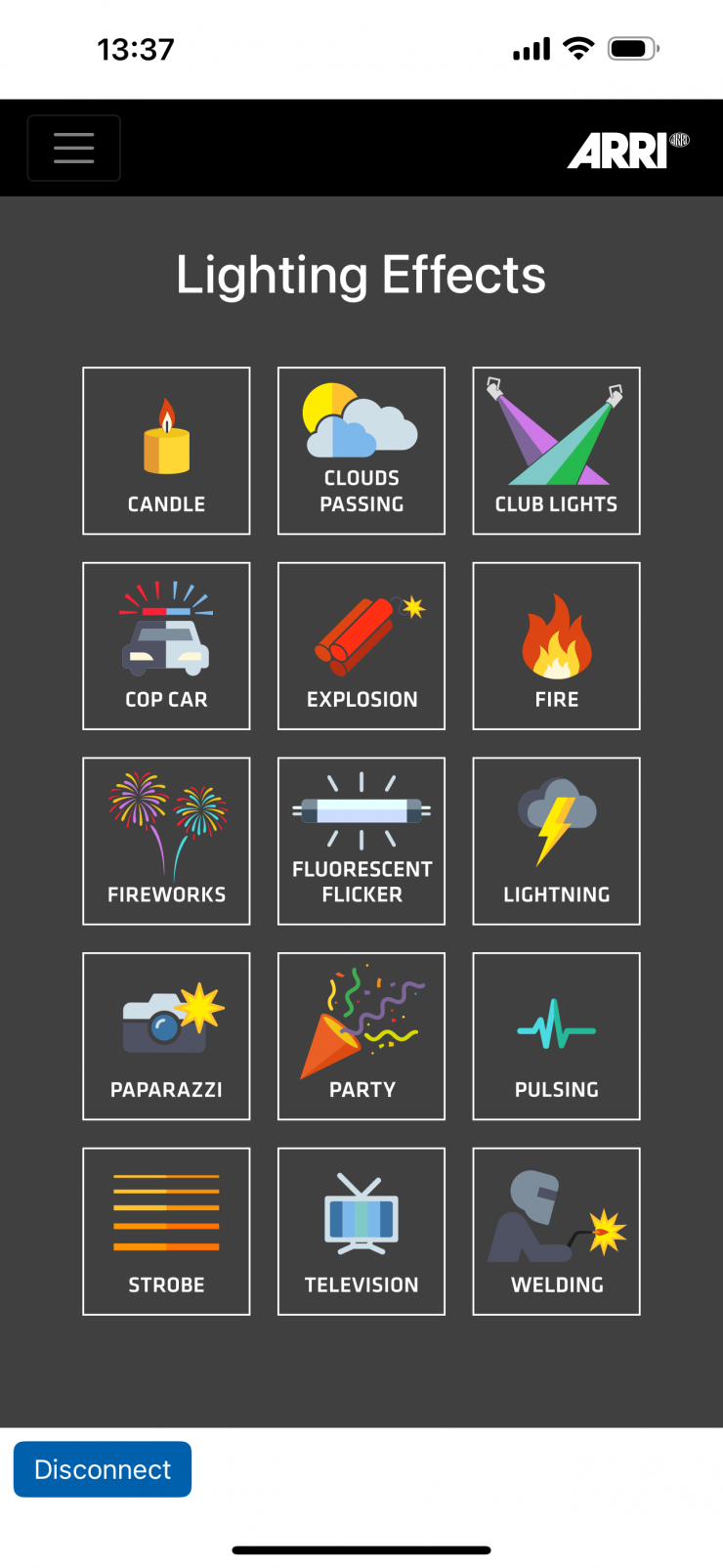Open the Television effect
This screenshot has width=723, height=1568.
coord(361,1231)
